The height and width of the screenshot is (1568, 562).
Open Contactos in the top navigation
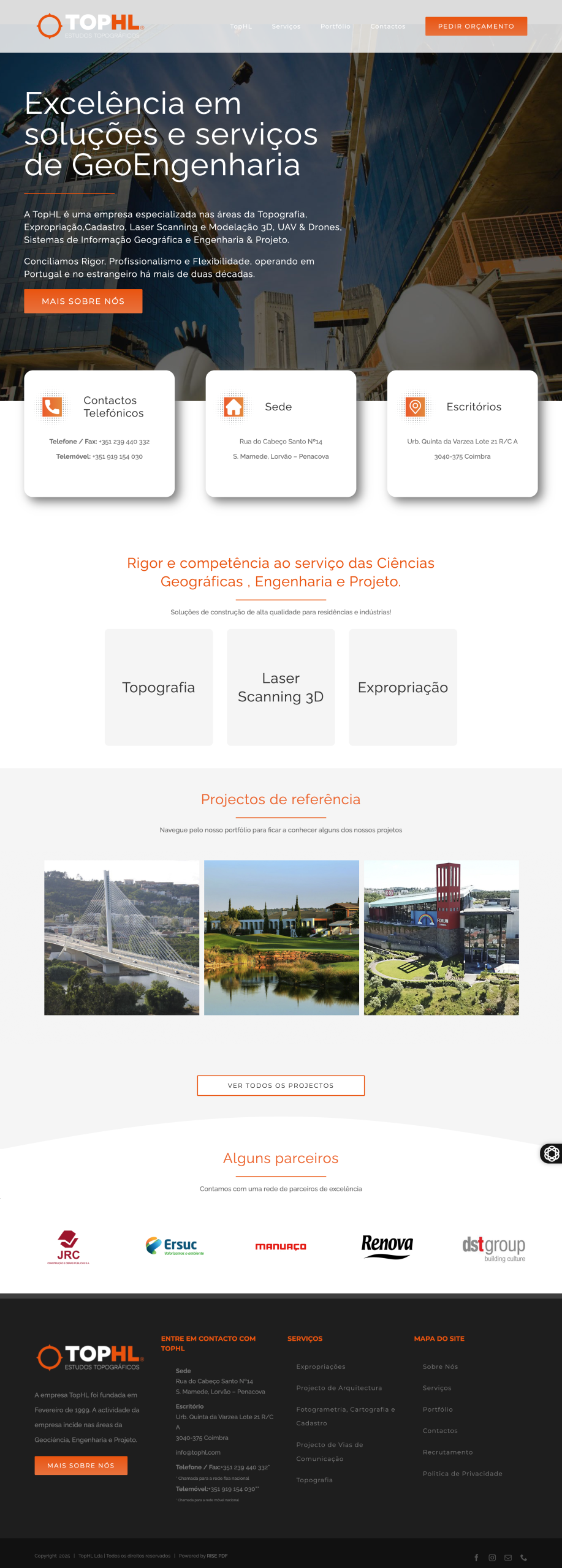pyautogui.click(x=387, y=26)
